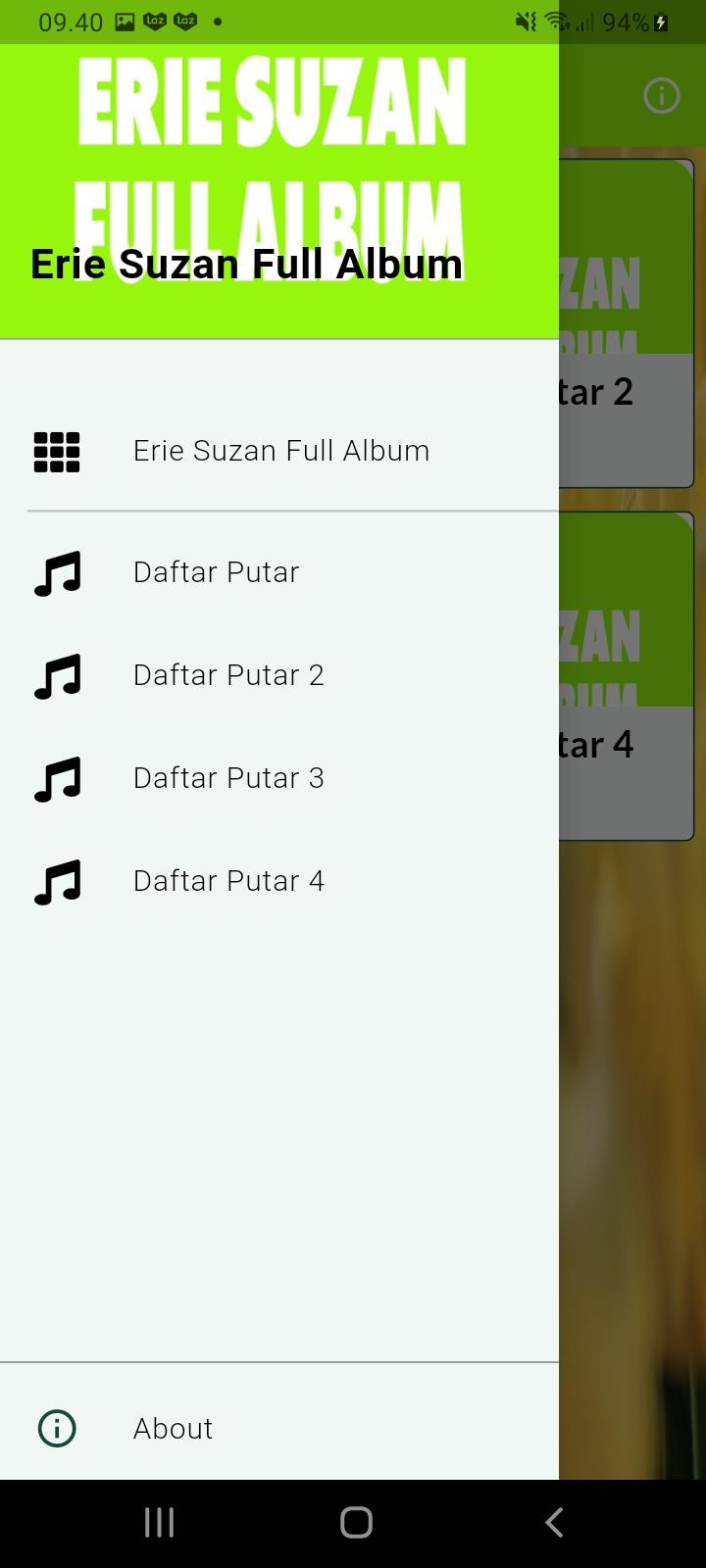Open Daftar Putar 3 playlist
The height and width of the screenshot is (1568, 706).
coord(227,778)
